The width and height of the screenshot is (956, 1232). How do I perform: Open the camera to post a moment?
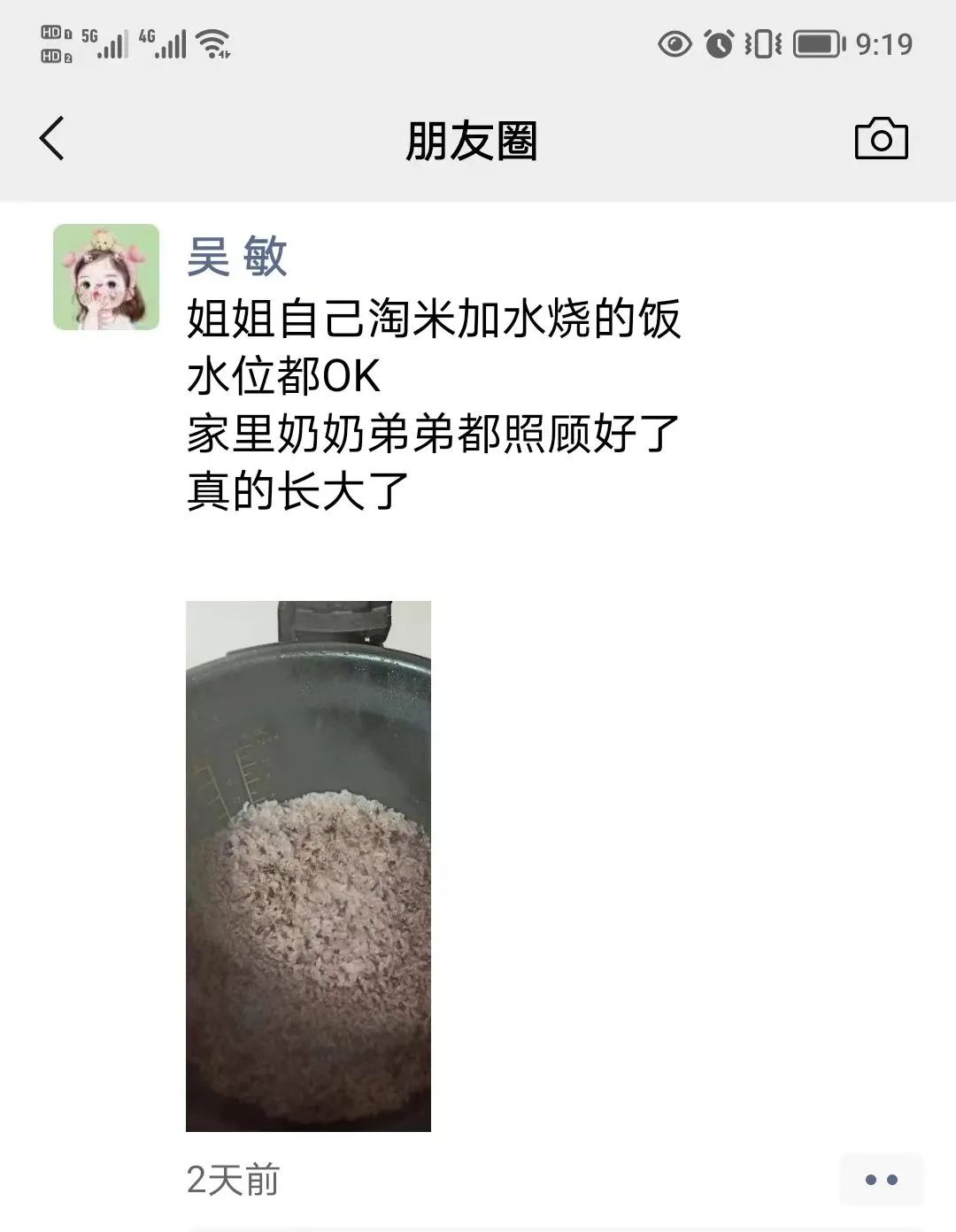coord(881,139)
